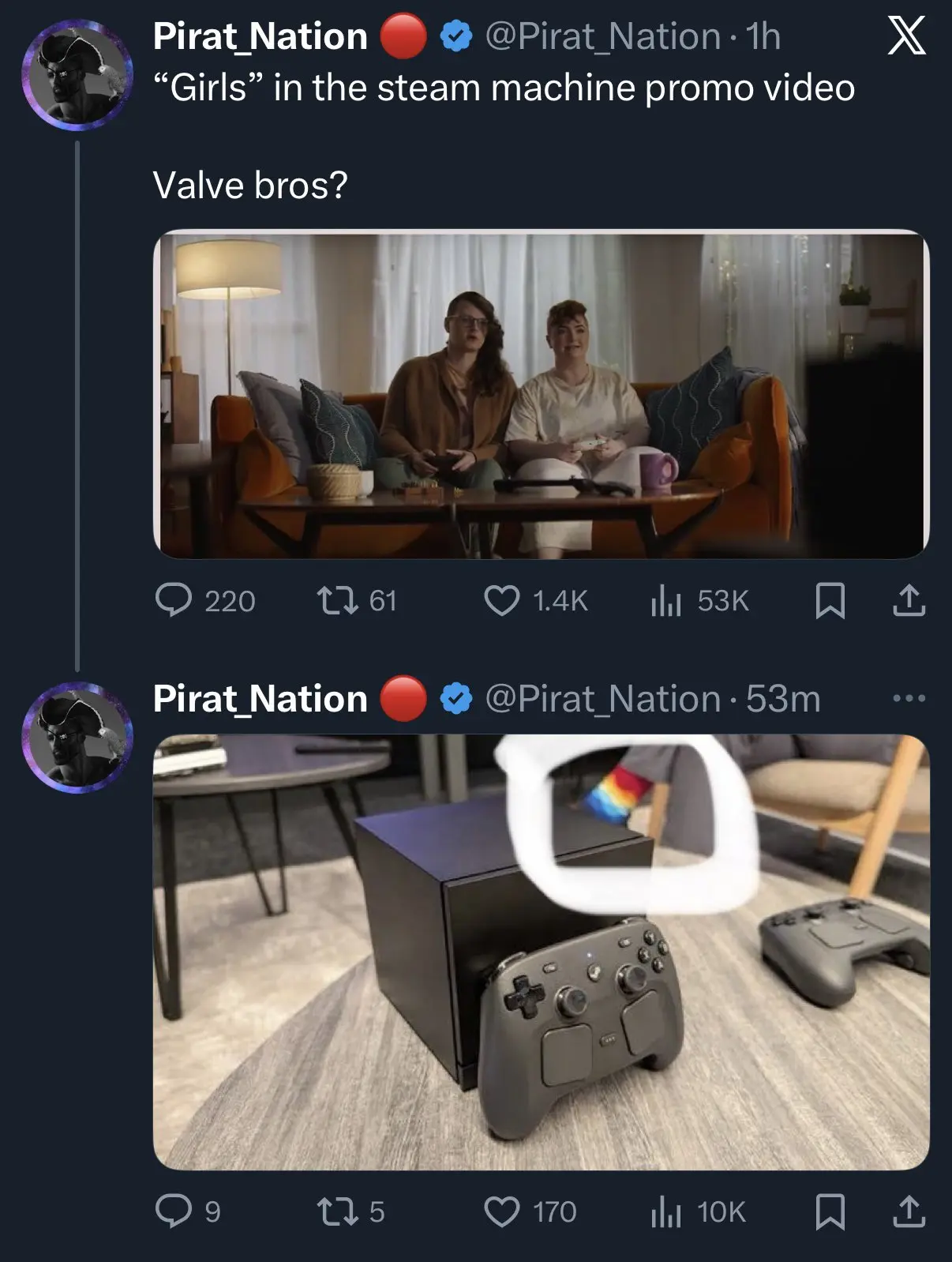View analytics for the 10K-views tweet
Screen dimensions: 952x1262
tap(665, 1212)
